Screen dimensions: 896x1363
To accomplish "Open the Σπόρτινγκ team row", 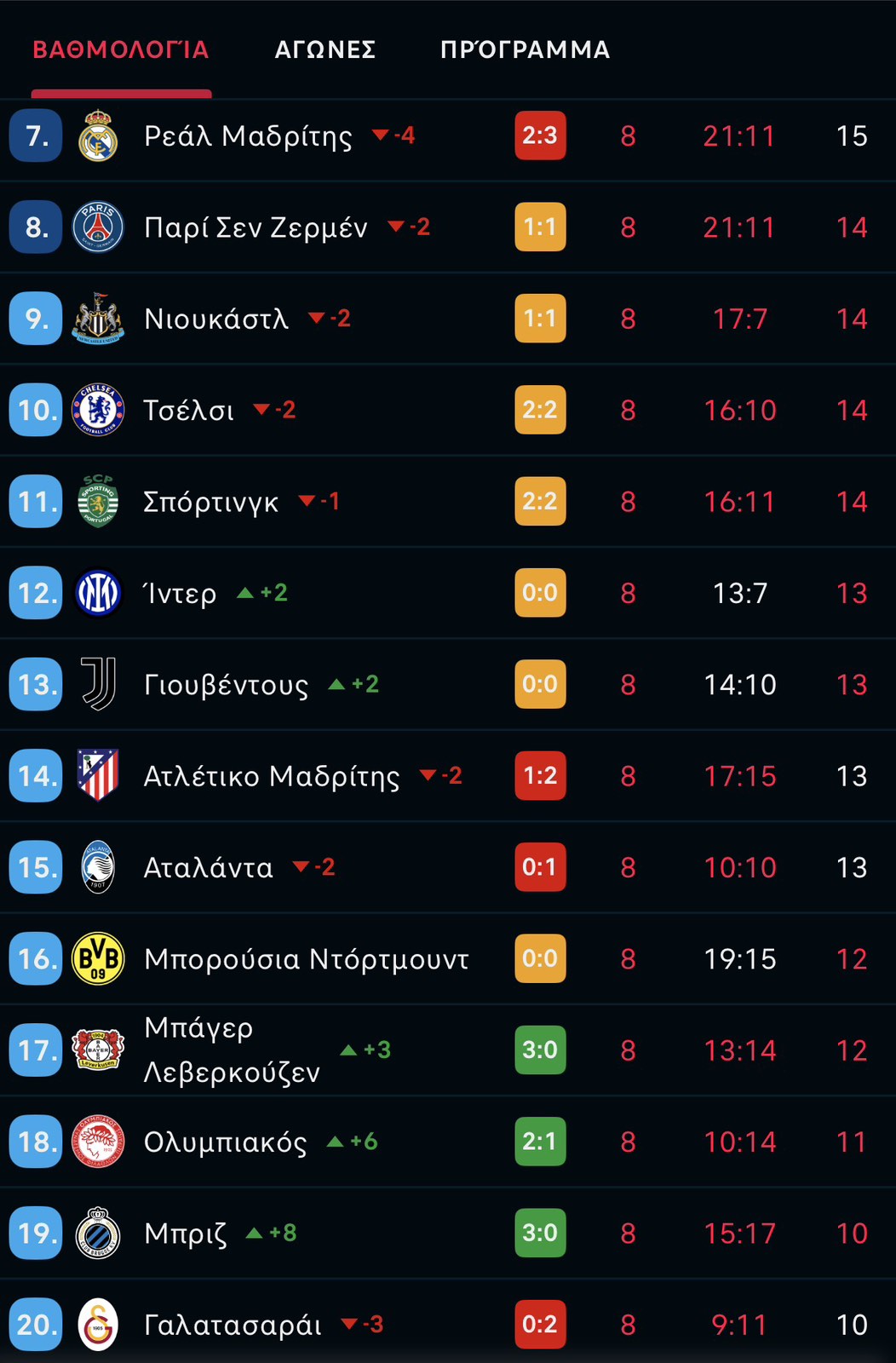I will click(210, 502).
